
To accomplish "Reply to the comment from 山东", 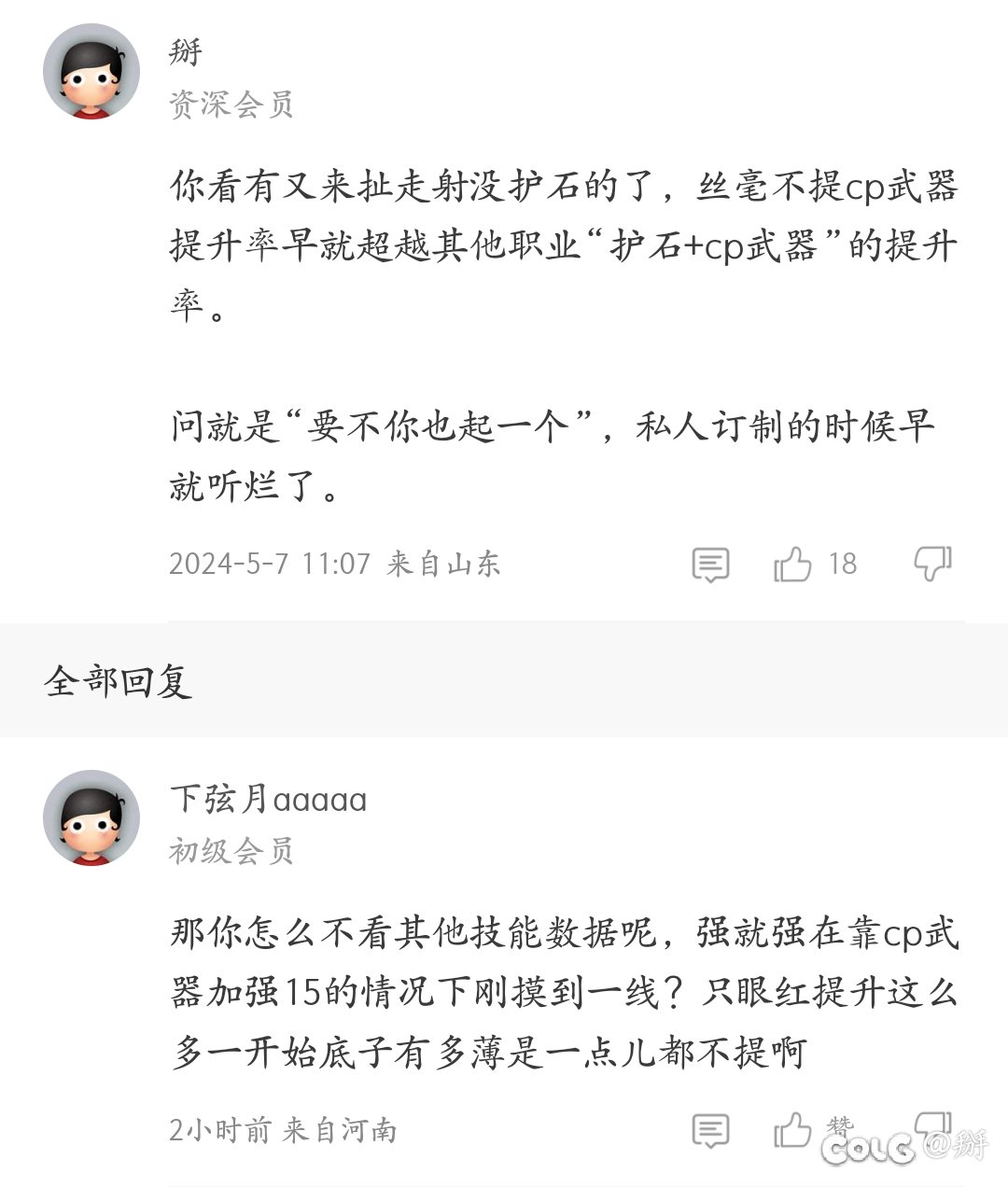I will (x=710, y=564).
